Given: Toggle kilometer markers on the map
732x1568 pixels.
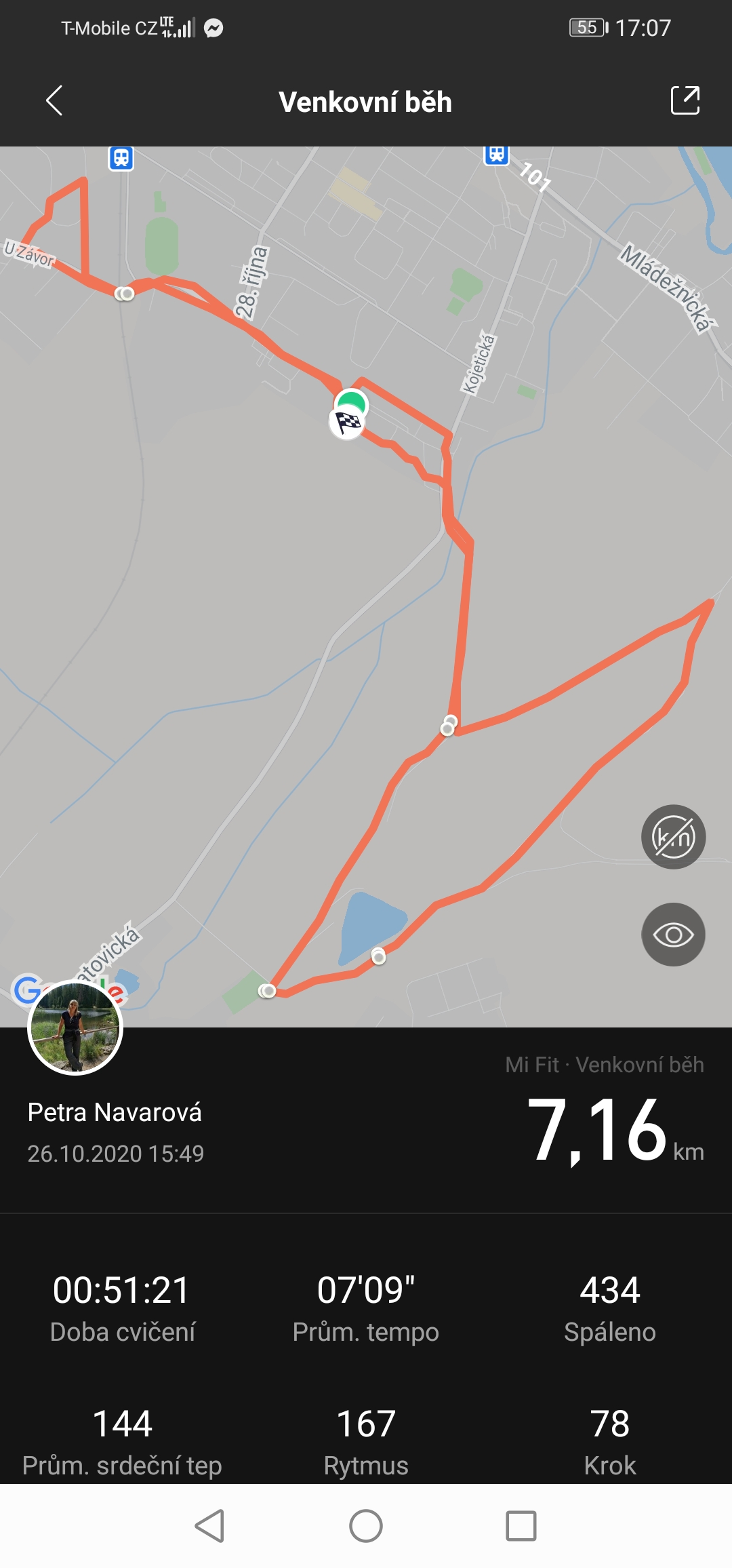Looking at the screenshot, I should (673, 837).
